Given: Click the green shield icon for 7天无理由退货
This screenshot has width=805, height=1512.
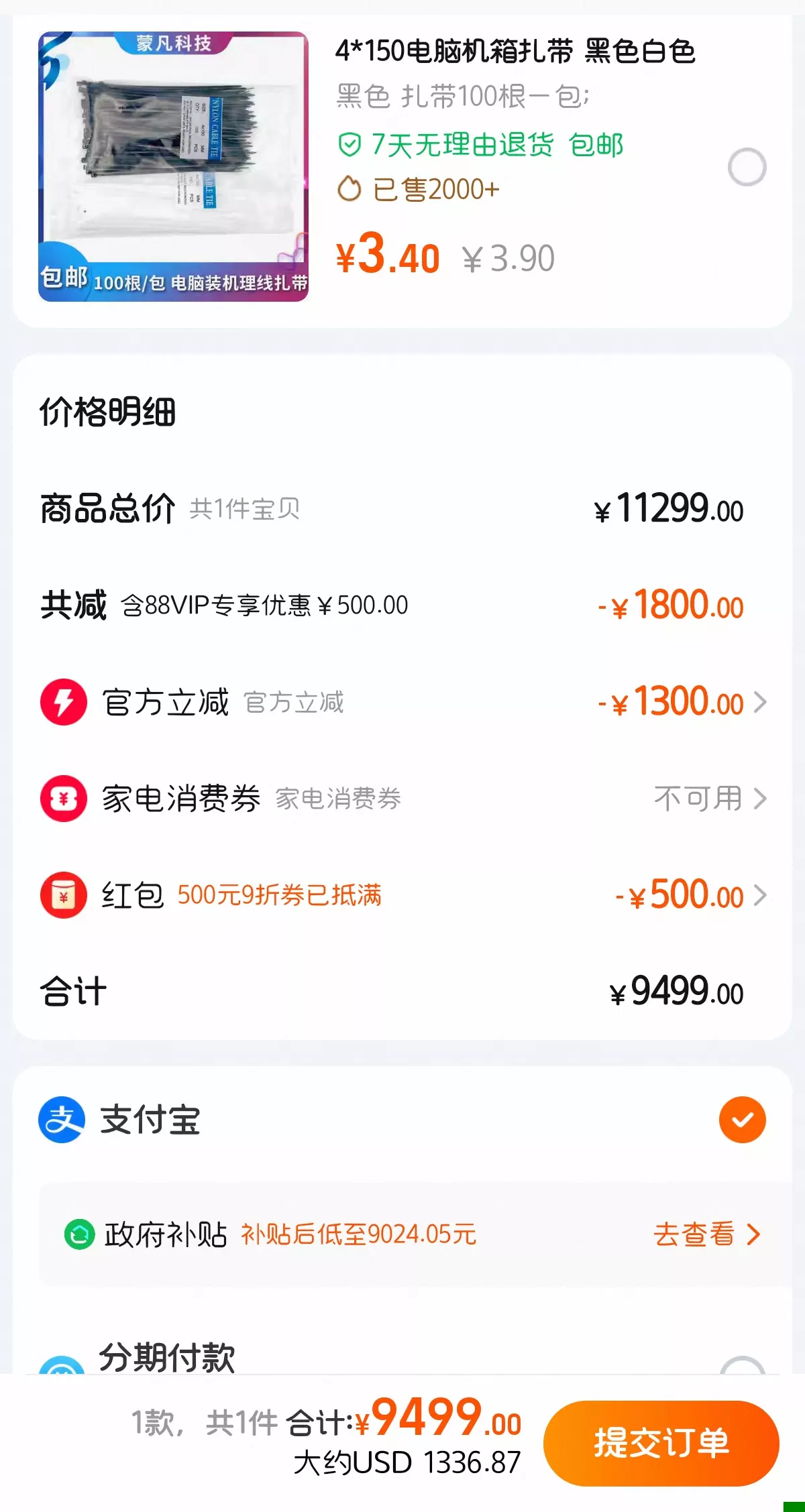Looking at the screenshot, I should point(350,143).
